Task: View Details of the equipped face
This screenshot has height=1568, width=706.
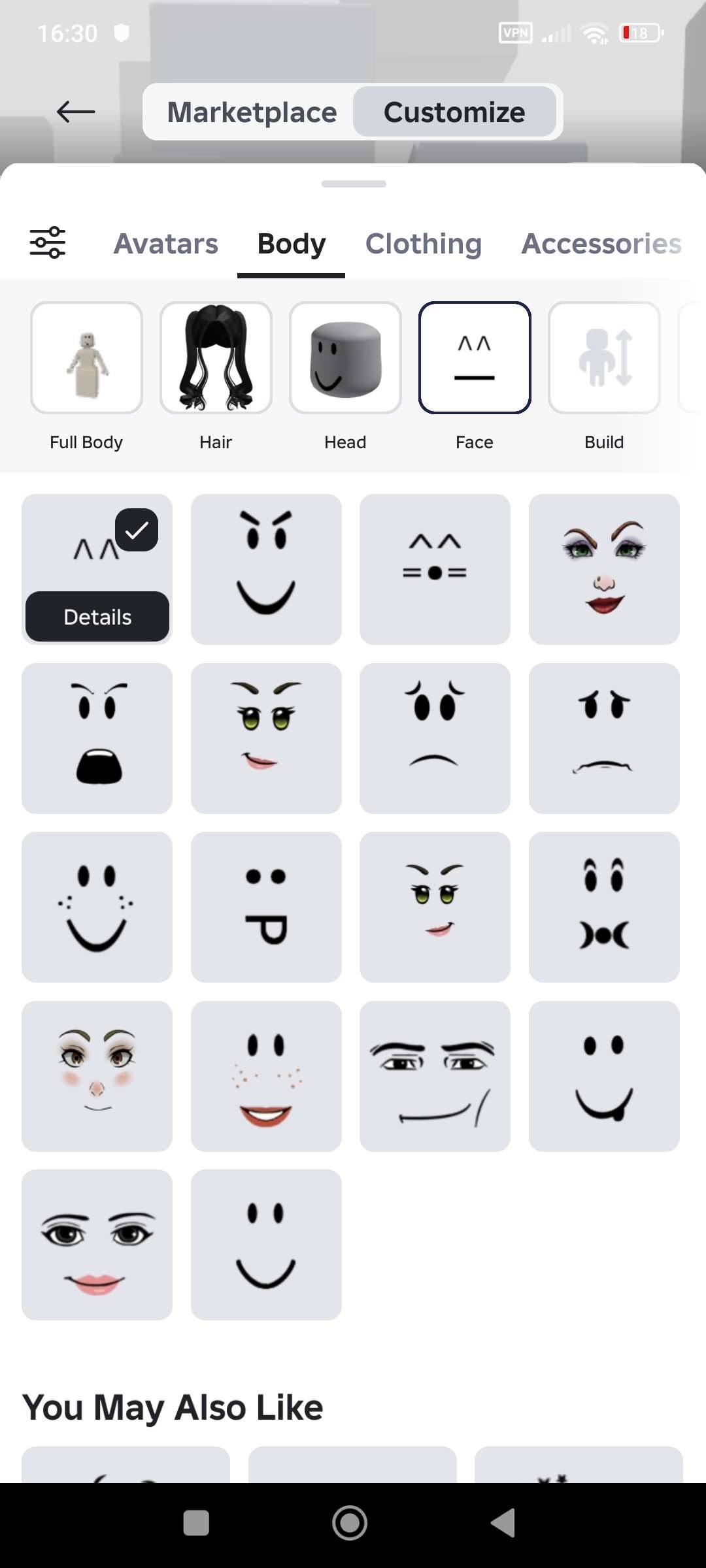Action: [97, 617]
